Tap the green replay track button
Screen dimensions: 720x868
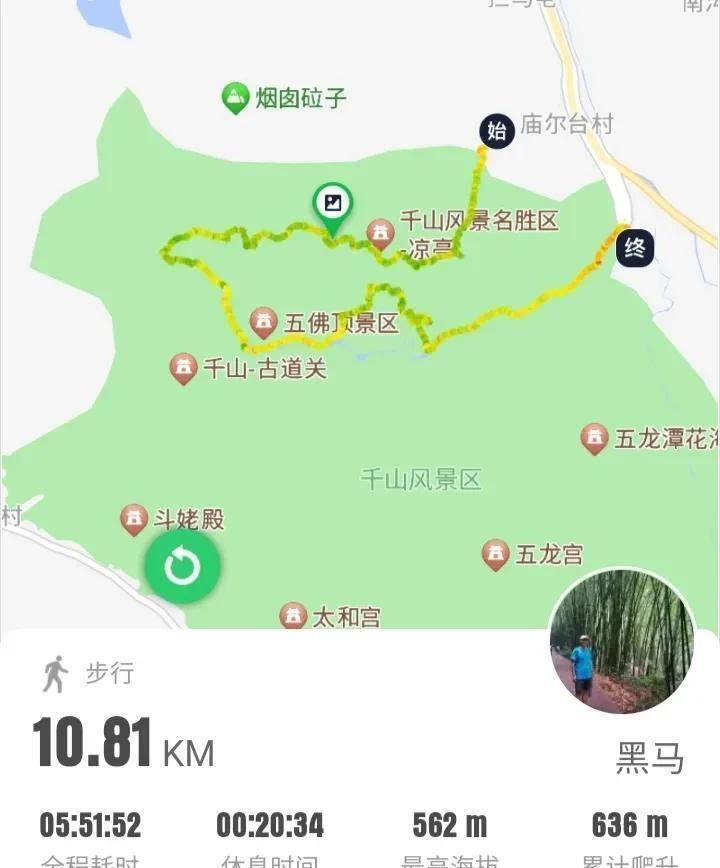pos(182,567)
